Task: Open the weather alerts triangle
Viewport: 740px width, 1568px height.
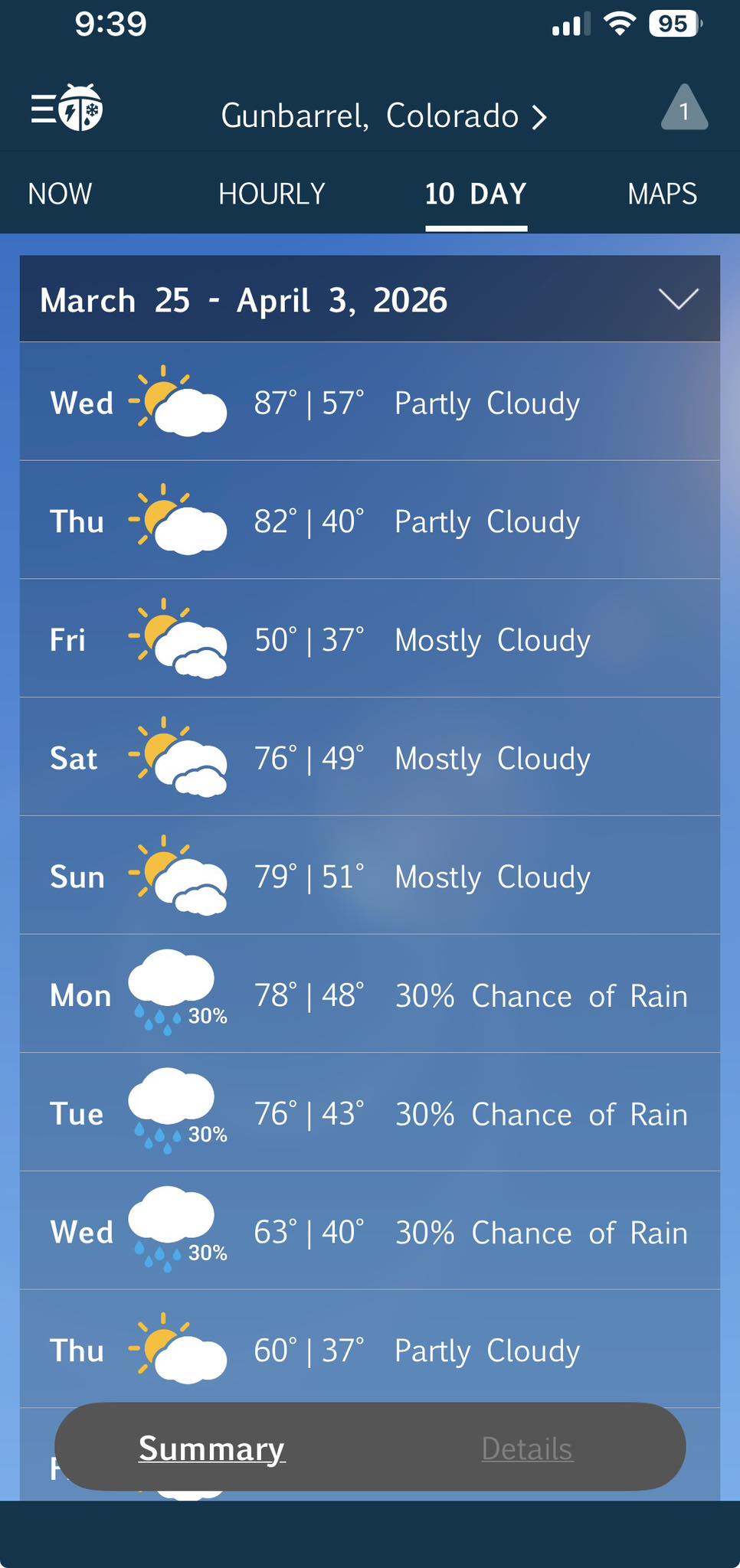Action: click(683, 109)
